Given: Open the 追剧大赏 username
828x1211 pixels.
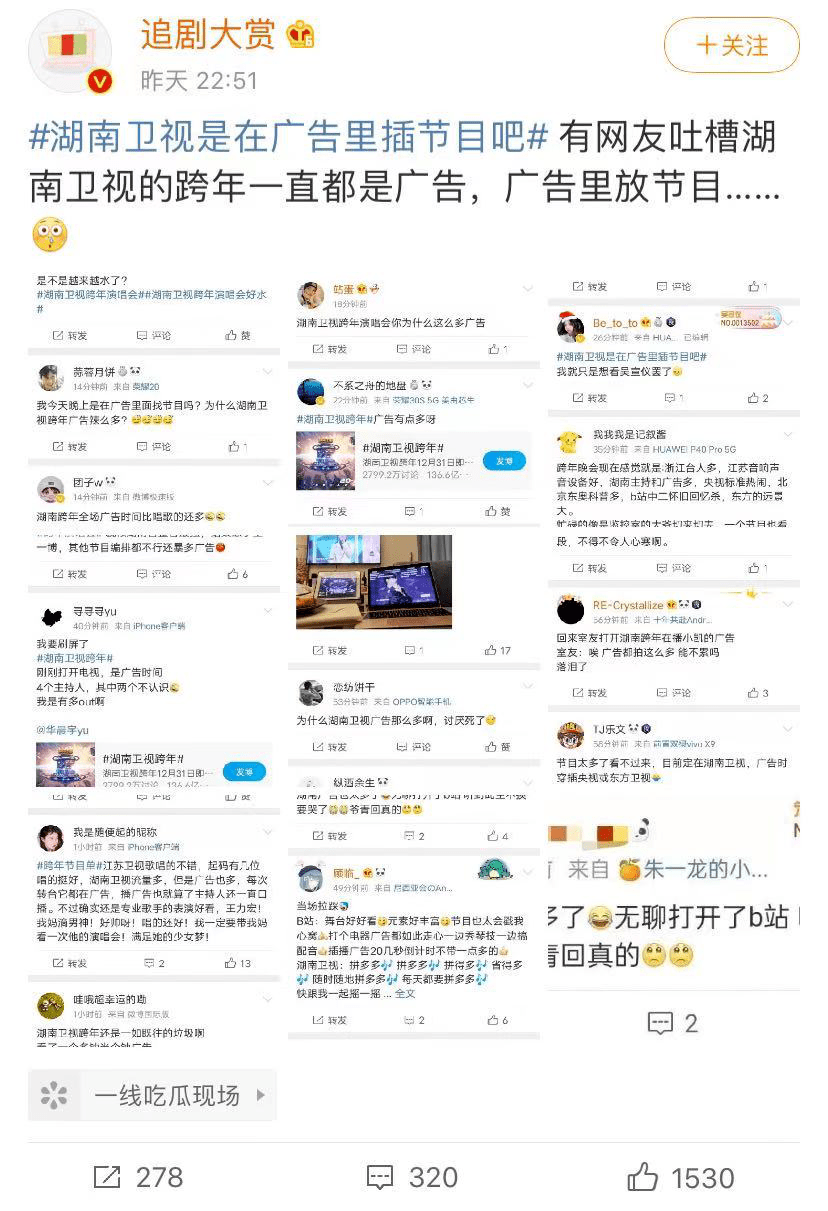Looking at the screenshot, I should click(x=207, y=36).
